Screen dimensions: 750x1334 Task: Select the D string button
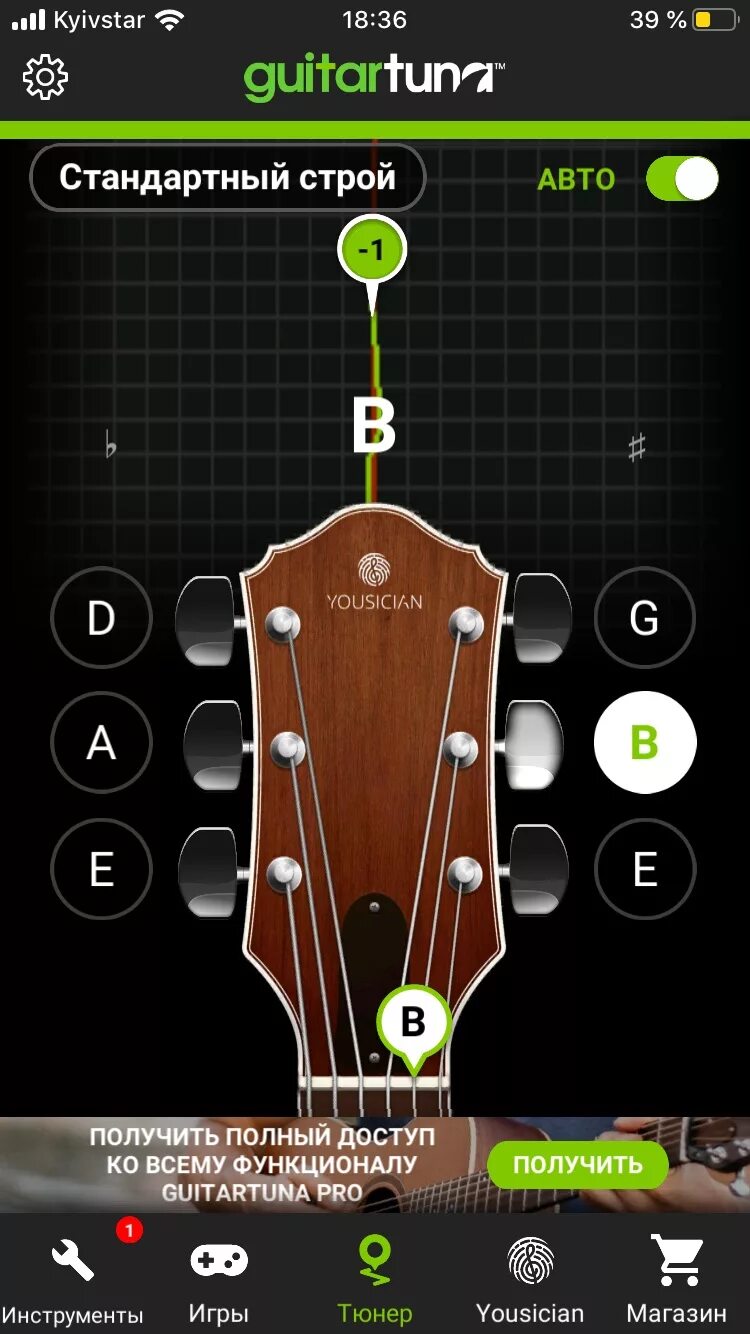point(101,618)
